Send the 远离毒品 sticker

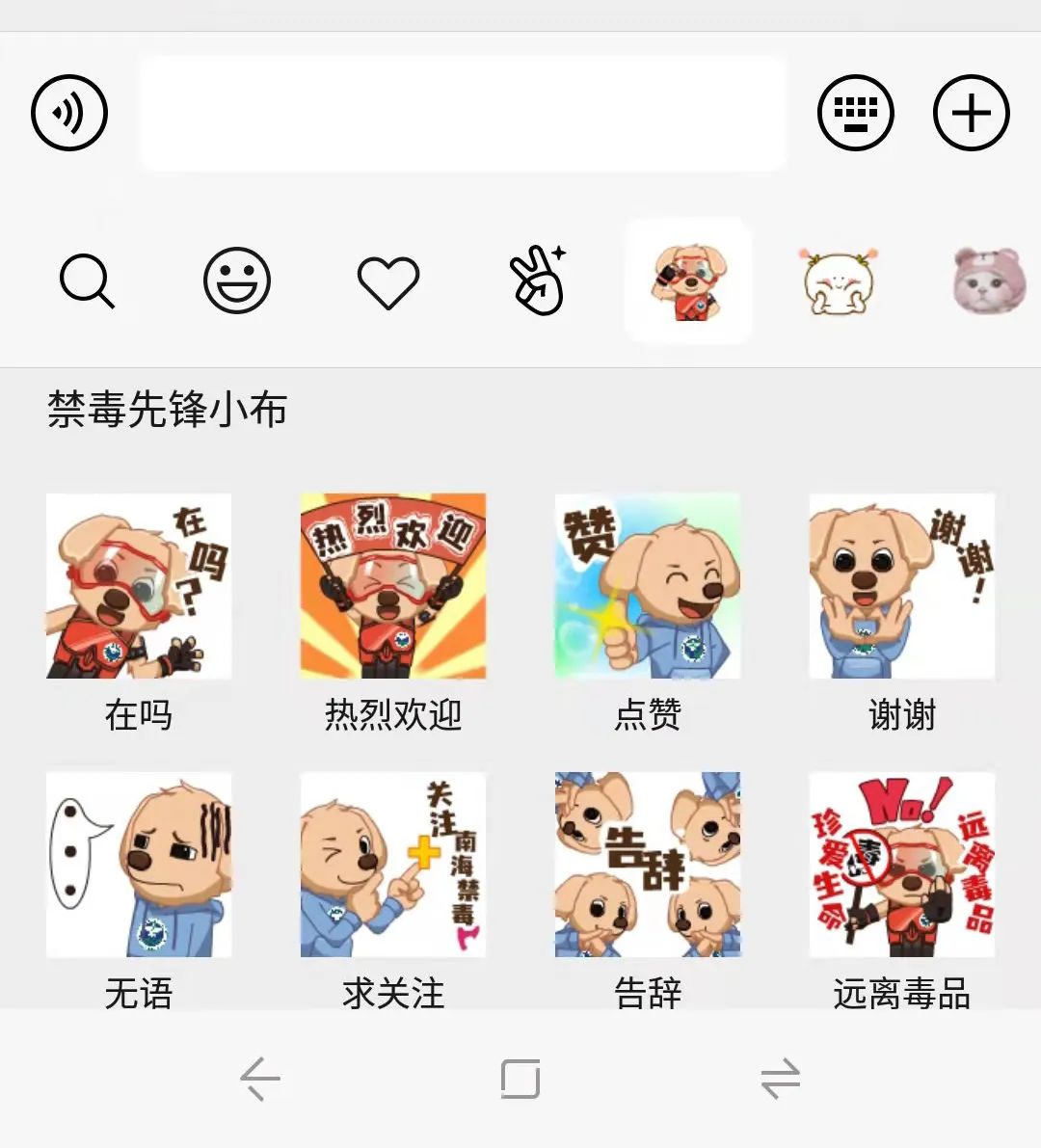tap(902, 865)
